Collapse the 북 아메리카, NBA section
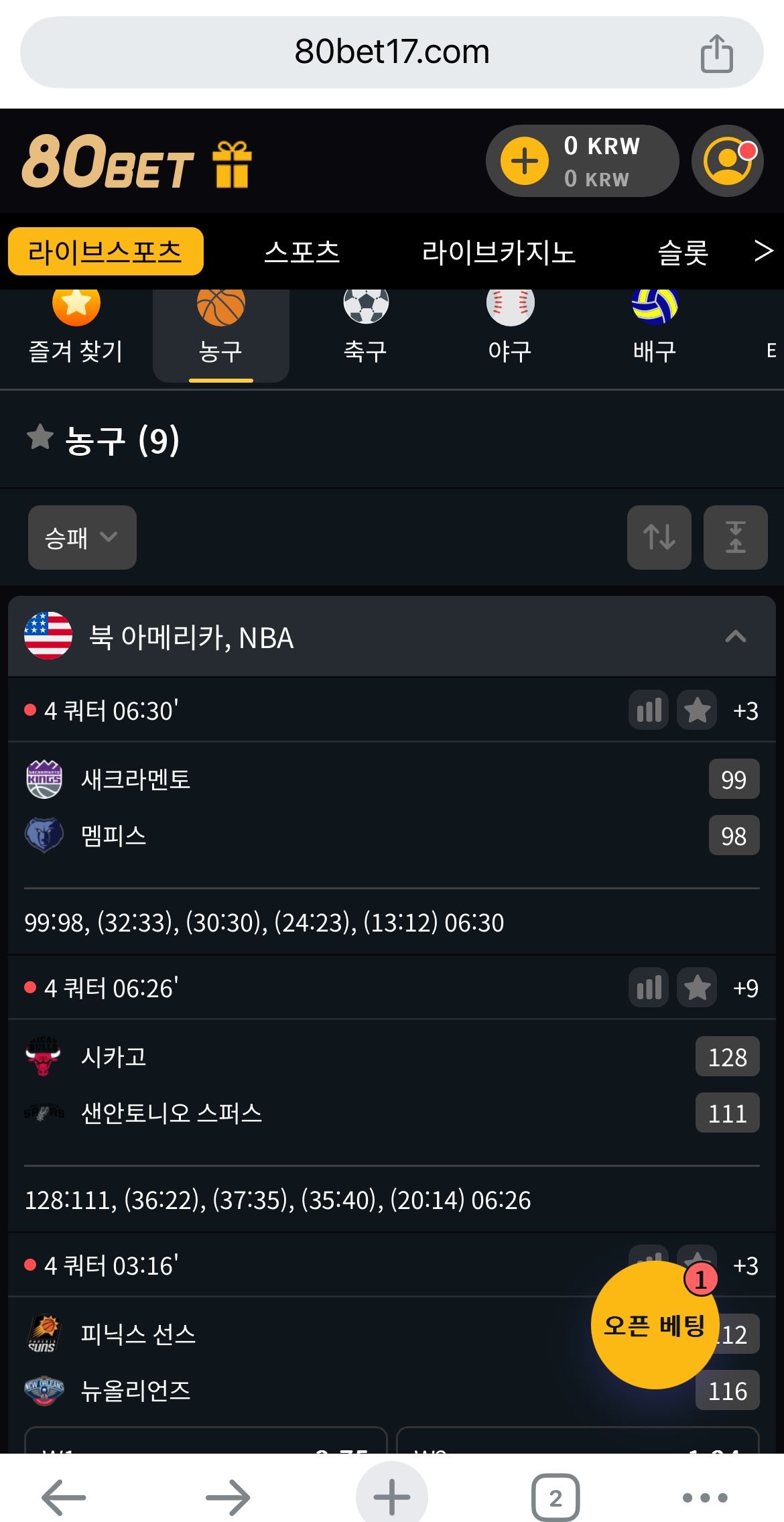The image size is (784, 1522). click(735, 636)
